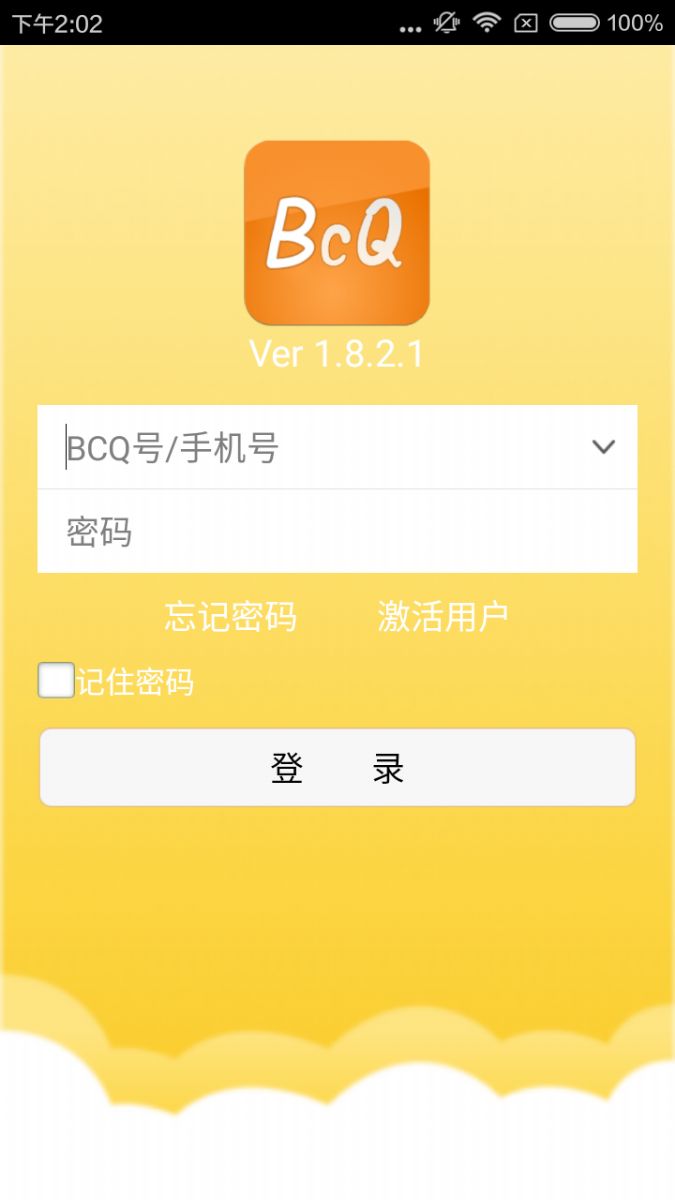Check the 记住密码 checkbox
This screenshot has height=1200, width=675.
point(56,681)
